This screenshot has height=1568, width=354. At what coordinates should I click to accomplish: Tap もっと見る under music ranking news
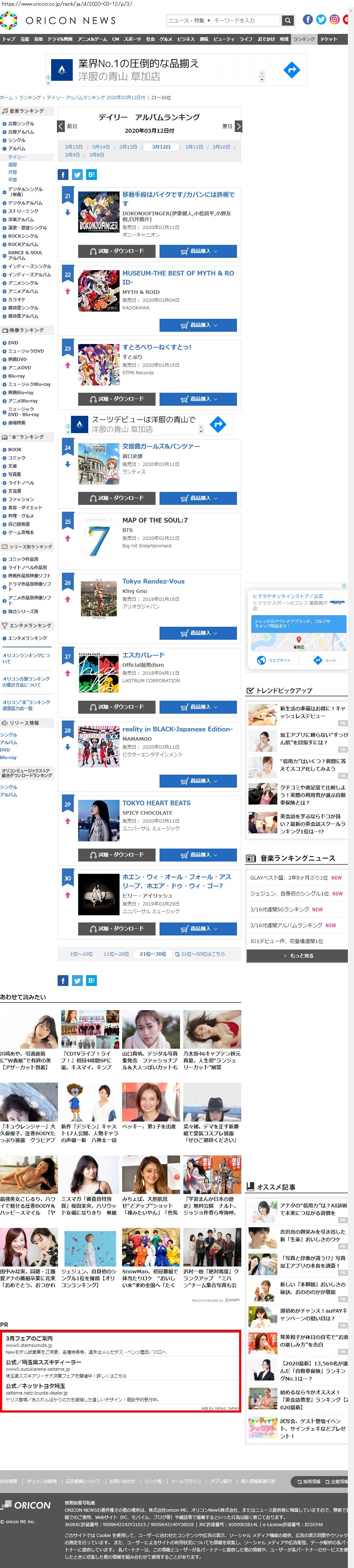click(297, 956)
